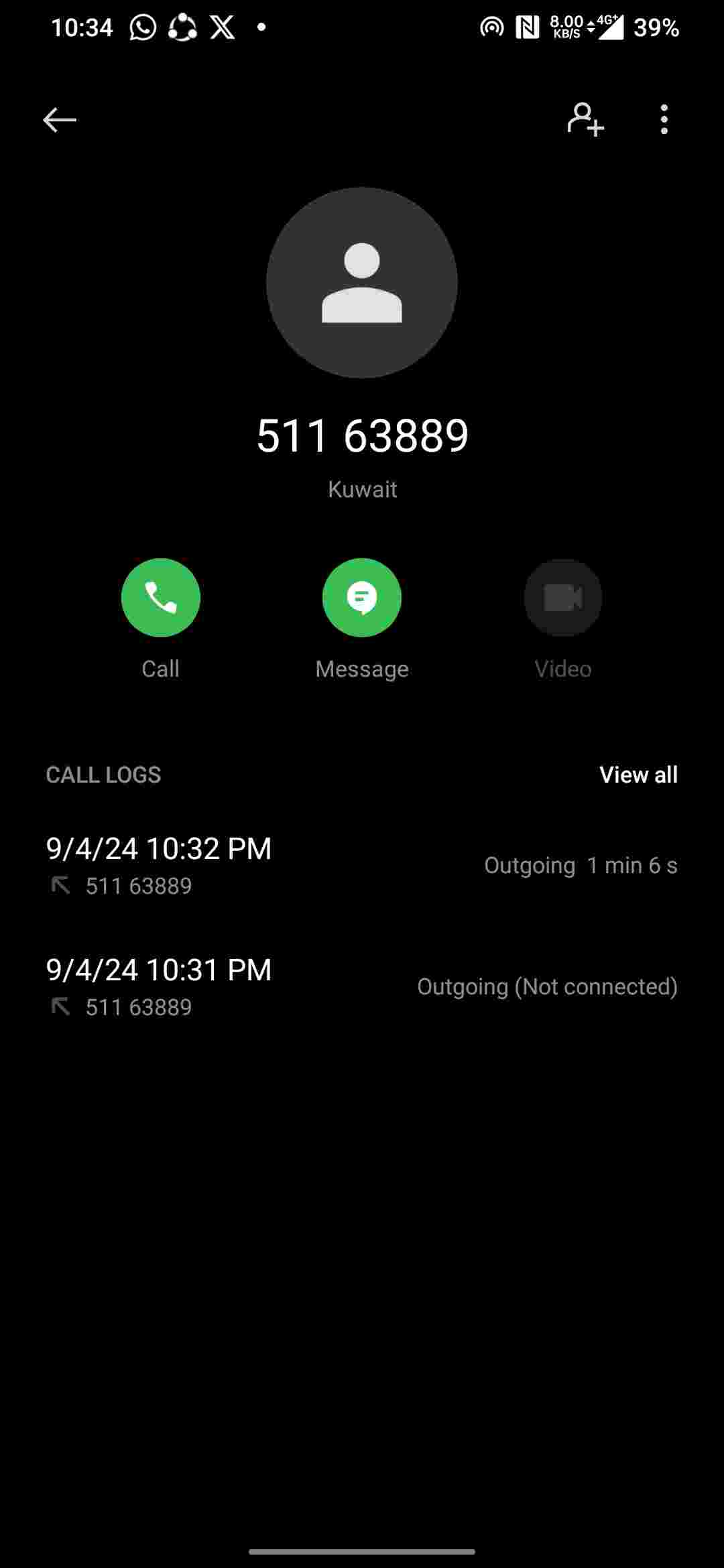This screenshot has width=724, height=1568.
Task: View all call logs
Action: click(638, 775)
